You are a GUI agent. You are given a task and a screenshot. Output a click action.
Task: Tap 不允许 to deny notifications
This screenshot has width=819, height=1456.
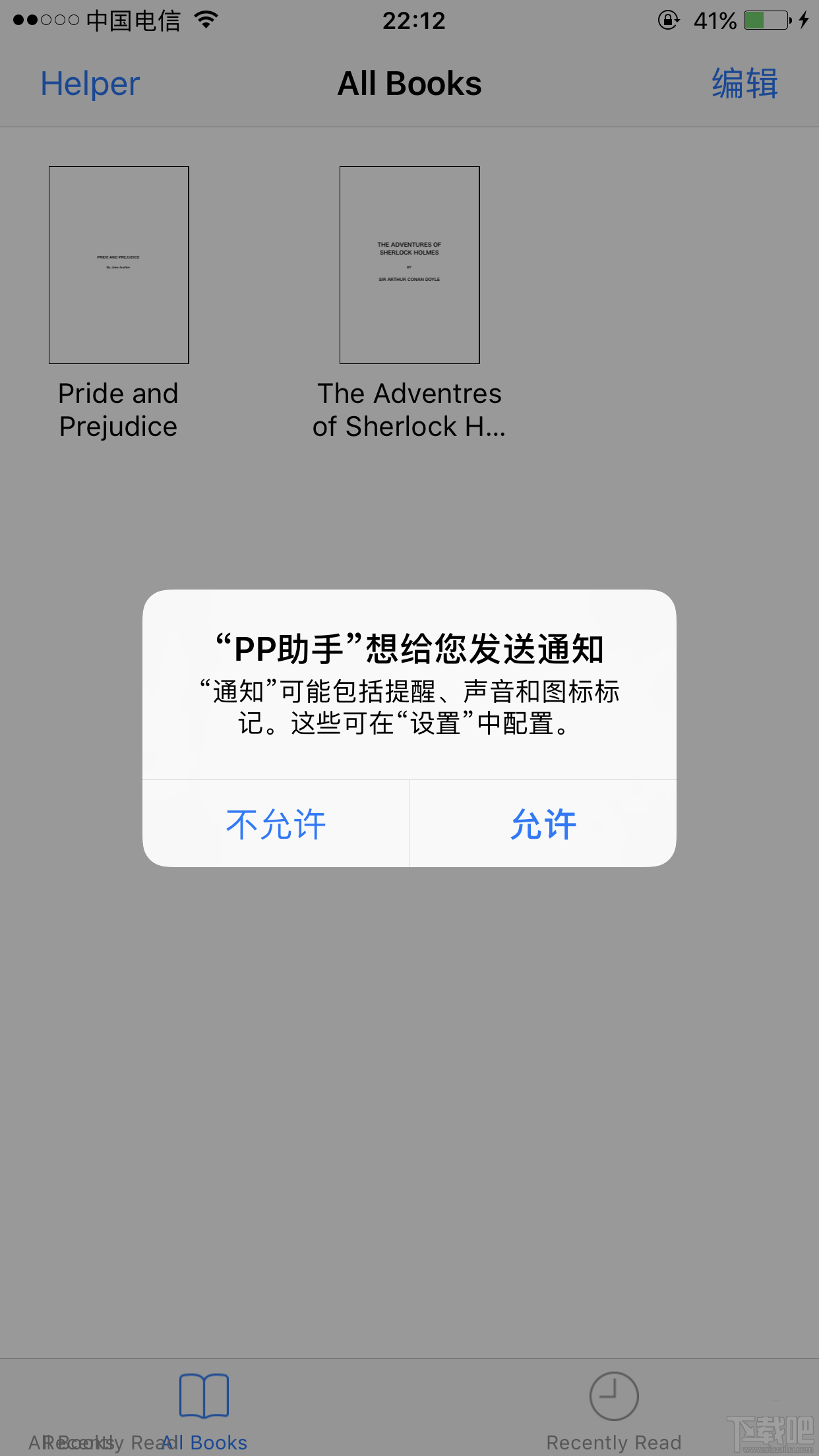[276, 823]
